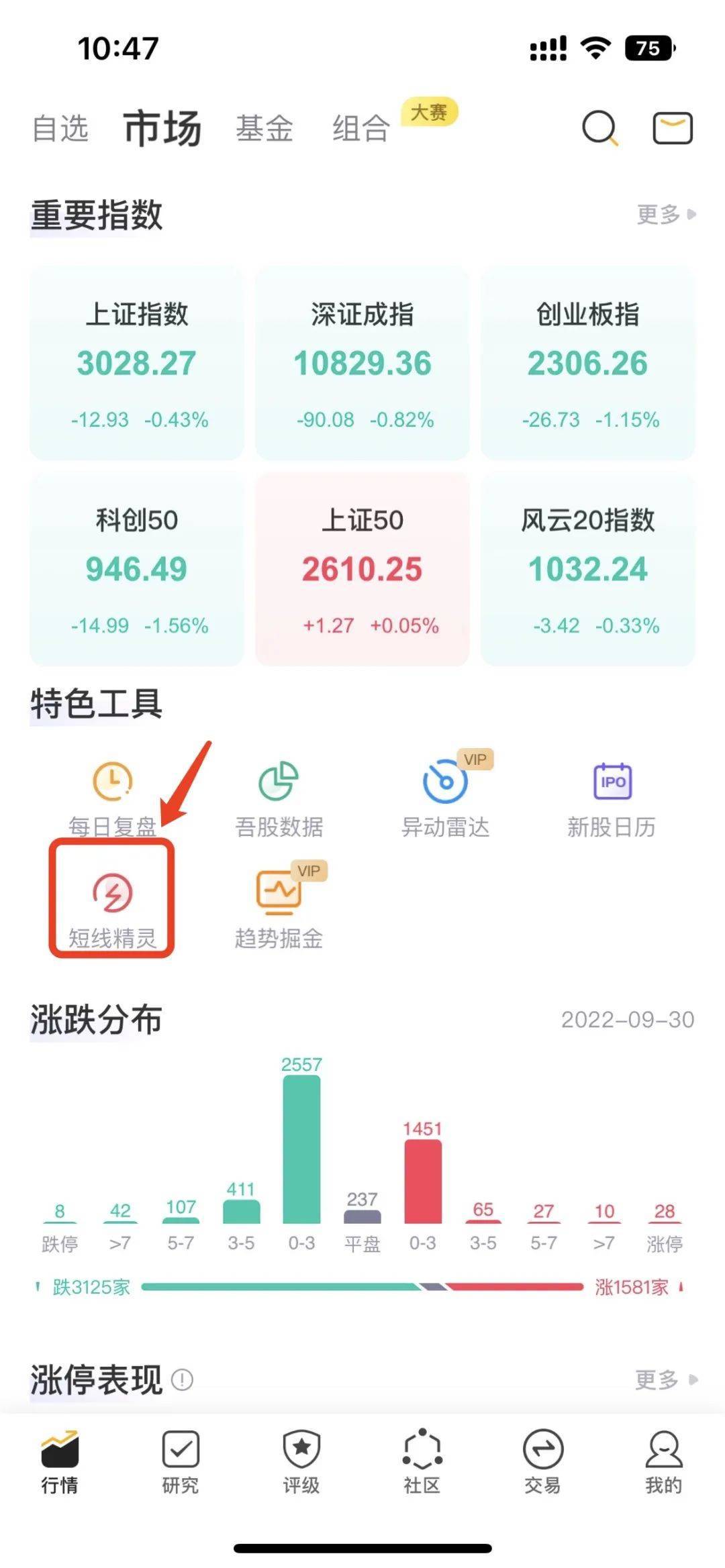Tap the search magnifier icon

coord(601,127)
